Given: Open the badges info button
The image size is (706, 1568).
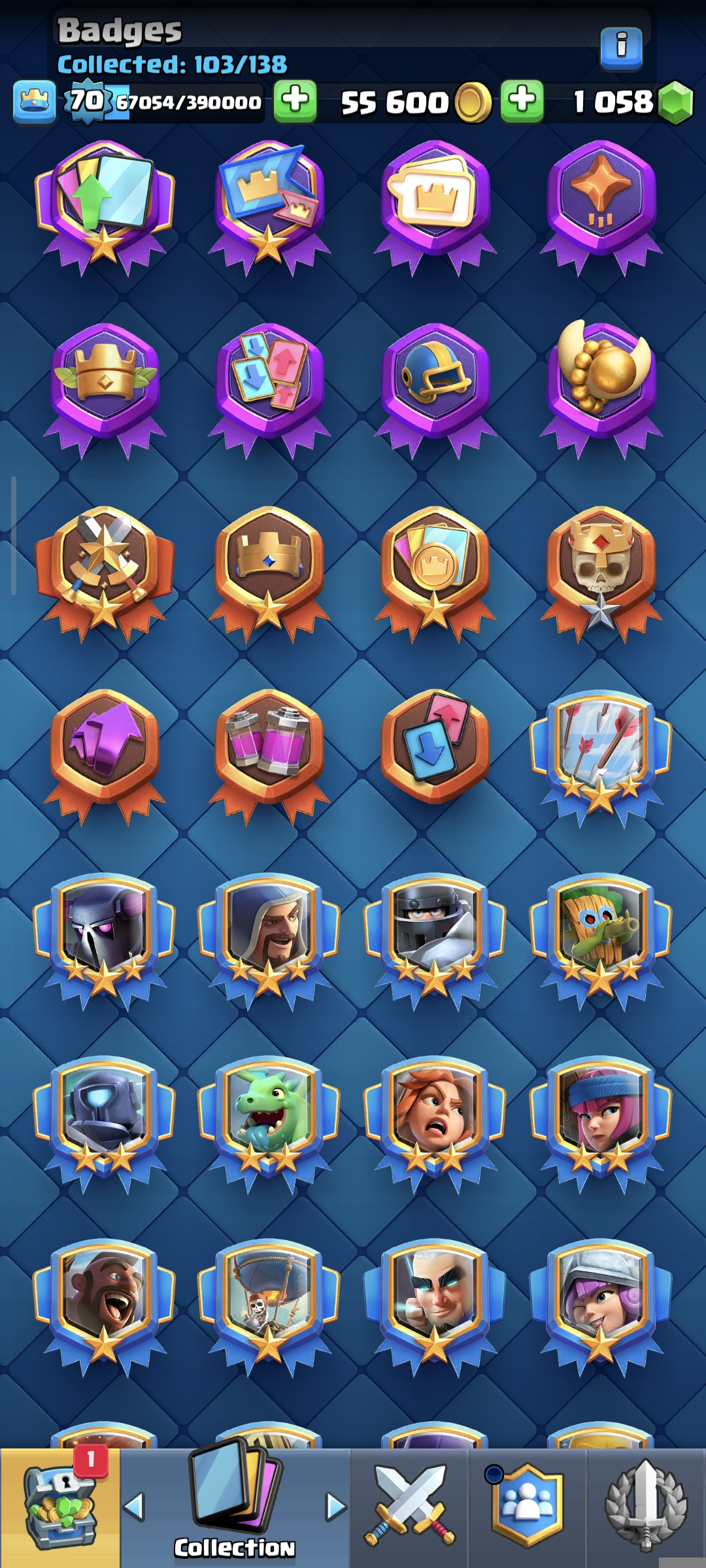Looking at the screenshot, I should (x=621, y=47).
